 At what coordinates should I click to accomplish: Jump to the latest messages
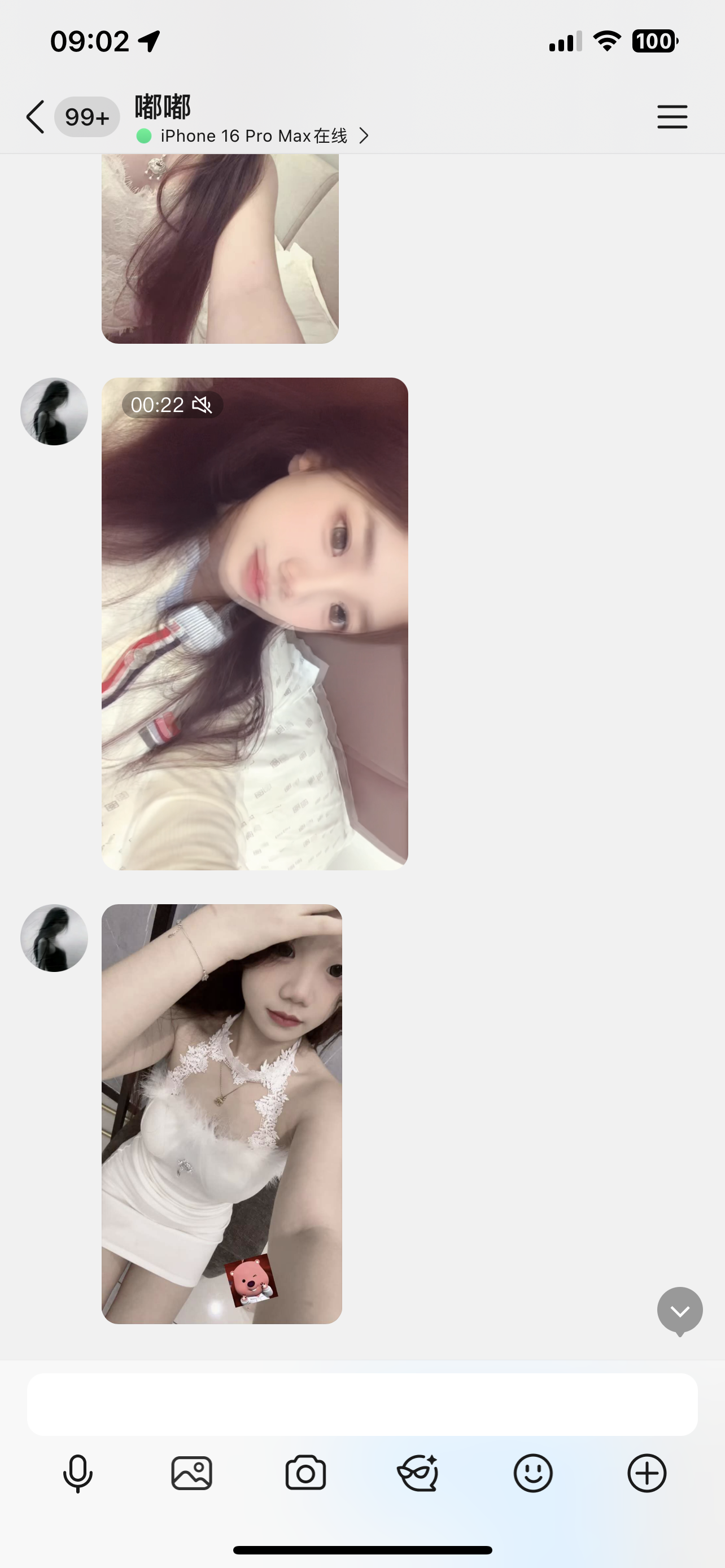679,1311
